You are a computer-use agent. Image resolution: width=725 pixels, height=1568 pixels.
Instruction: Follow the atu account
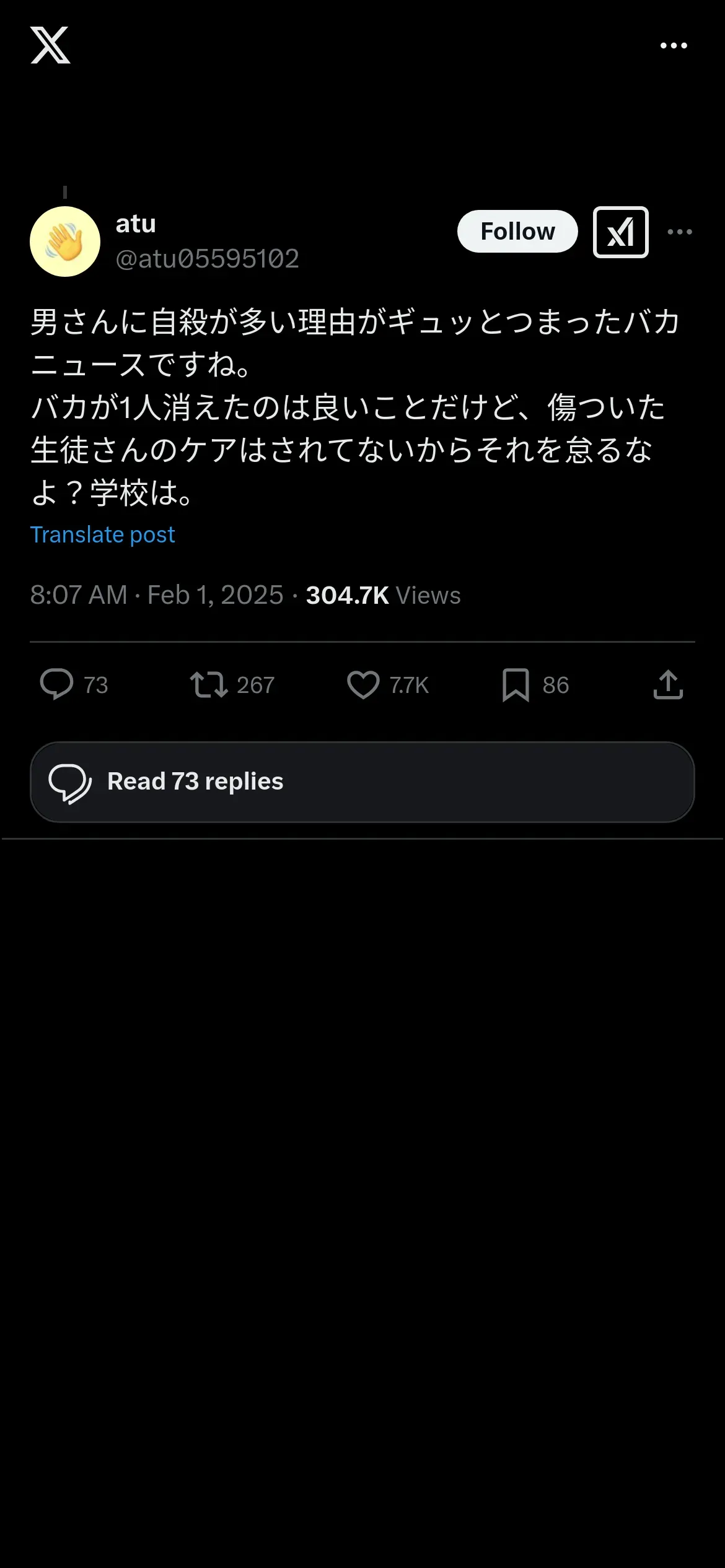517,232
